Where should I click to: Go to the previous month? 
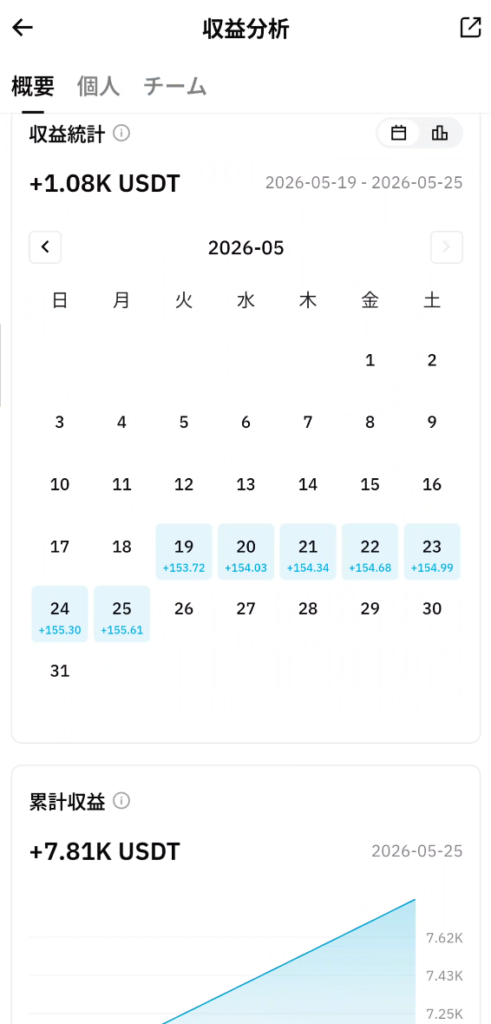click(45, 247)
